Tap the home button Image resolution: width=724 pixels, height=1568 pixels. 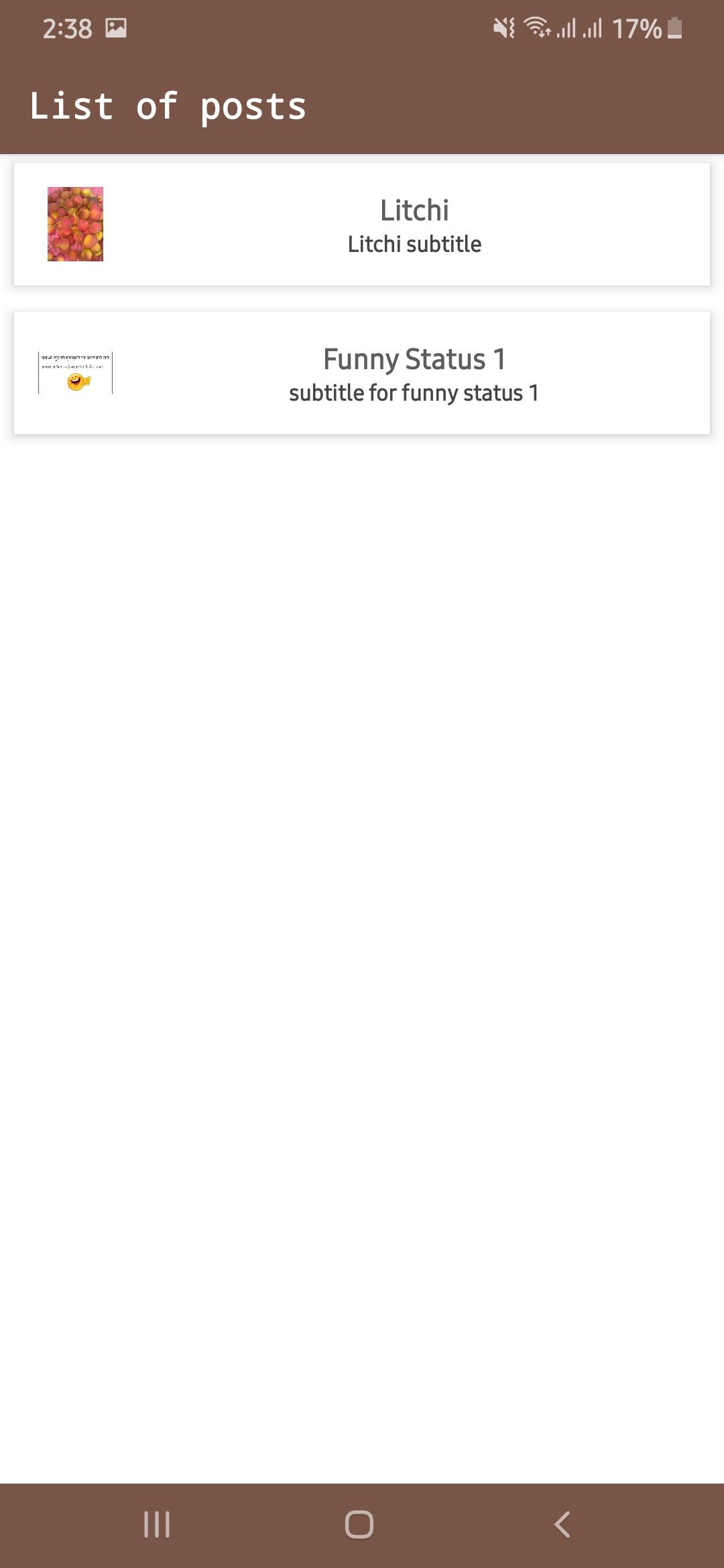click(x=359, y=1524)
